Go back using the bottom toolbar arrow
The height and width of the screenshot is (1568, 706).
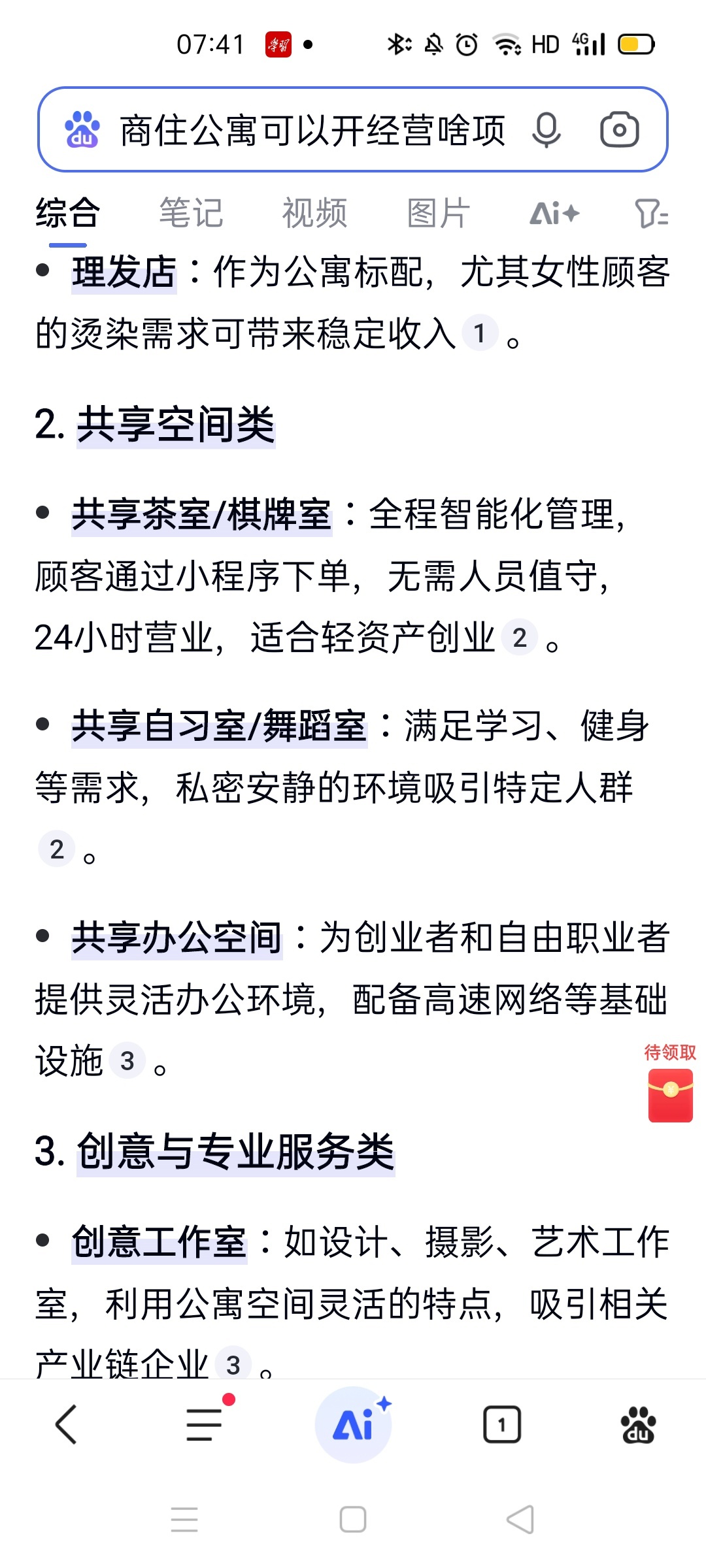click(x=66, y=1424)
